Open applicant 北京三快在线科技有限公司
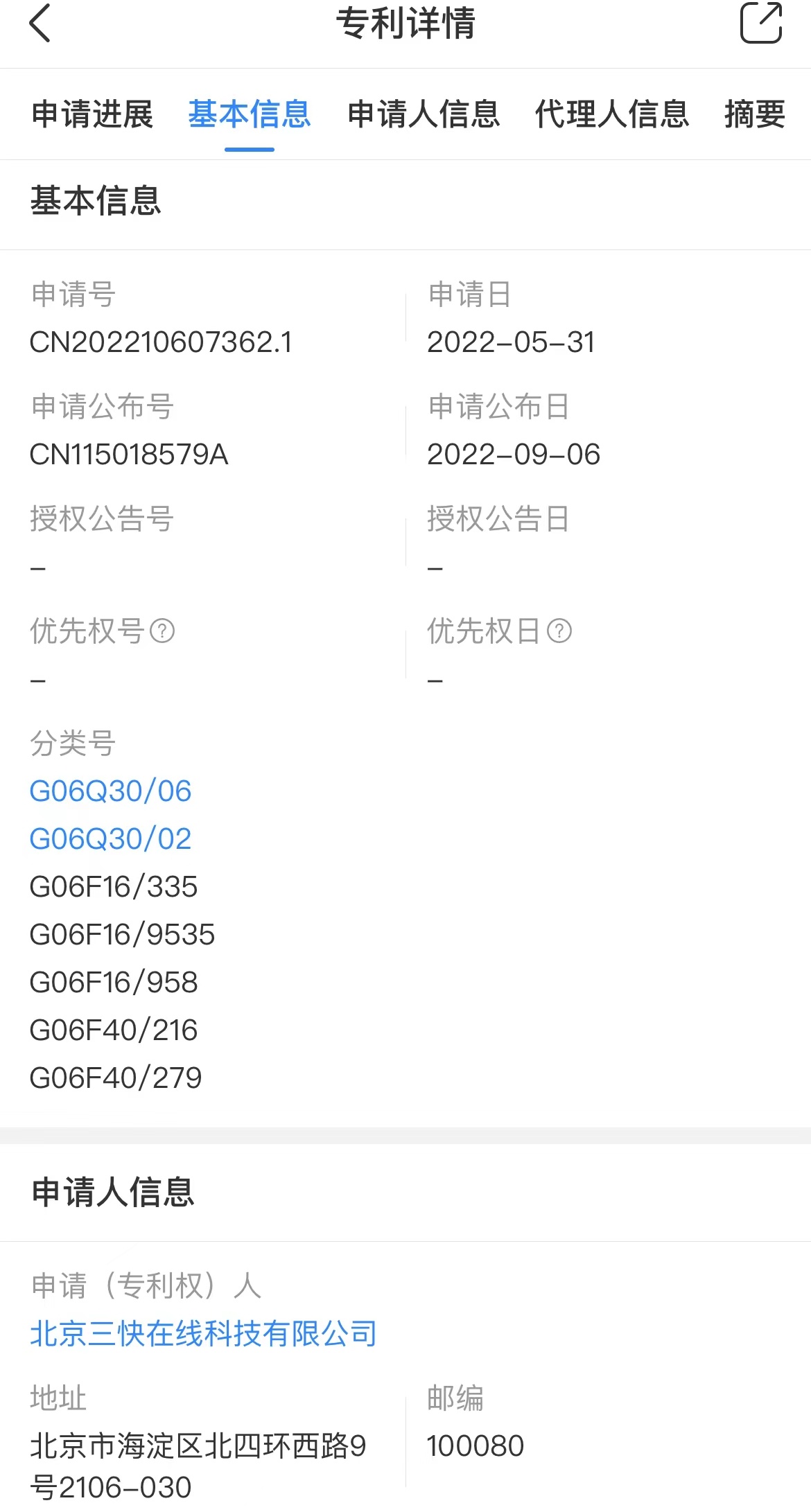 pos(203,1334)
